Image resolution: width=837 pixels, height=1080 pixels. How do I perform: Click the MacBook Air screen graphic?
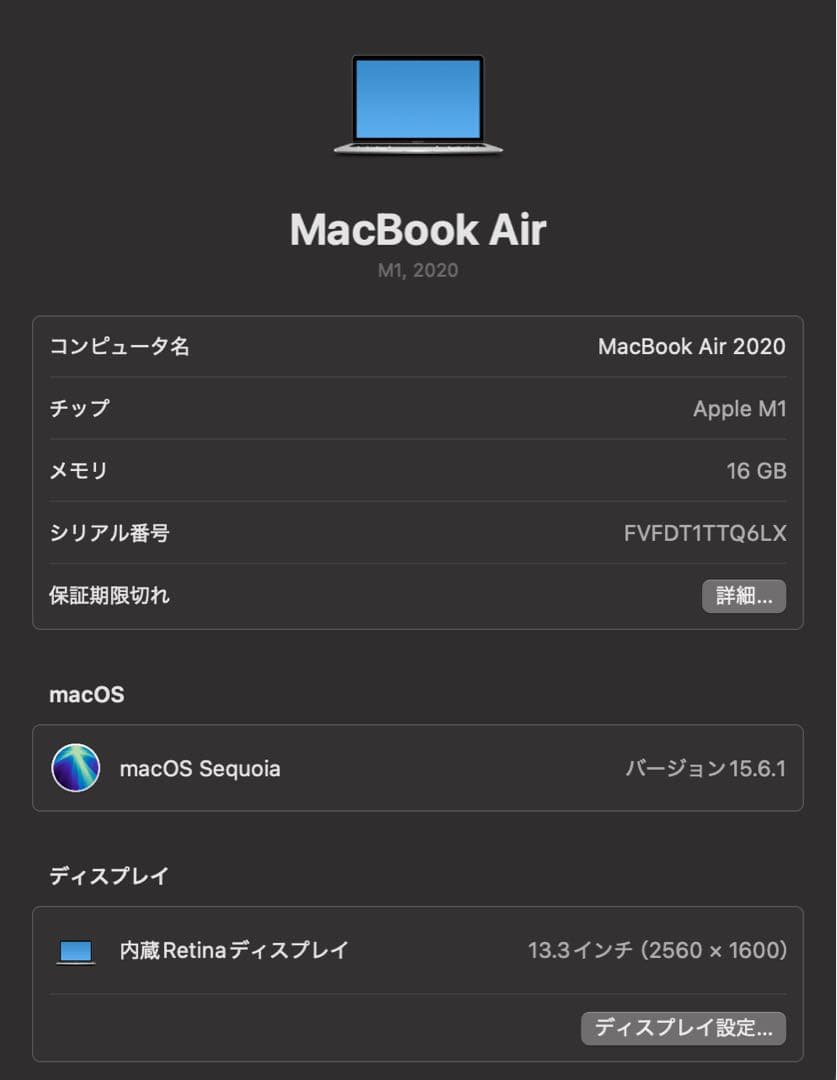click(x=417, y=98)
